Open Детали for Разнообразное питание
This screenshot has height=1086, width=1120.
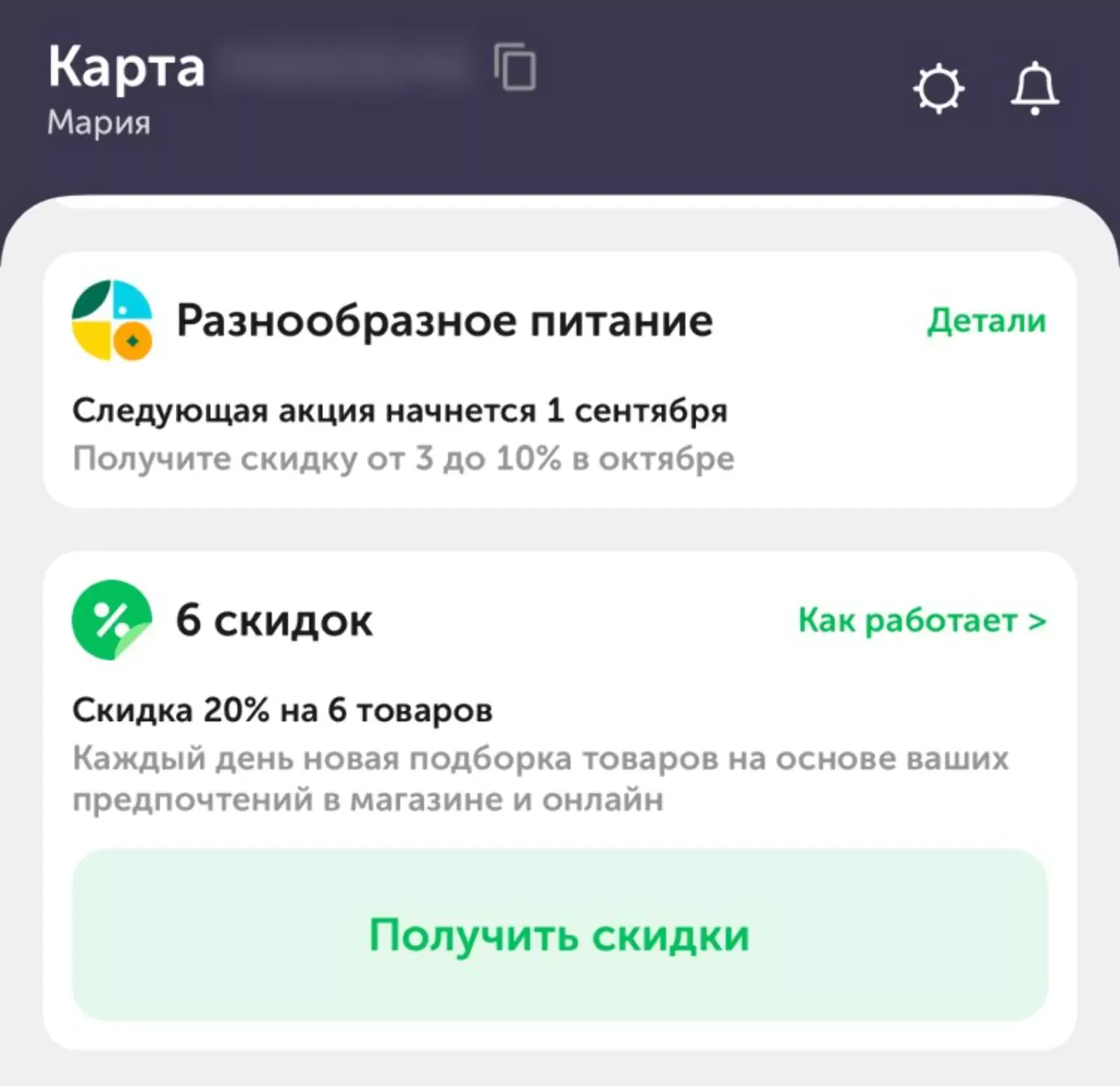tap(986, 321)
